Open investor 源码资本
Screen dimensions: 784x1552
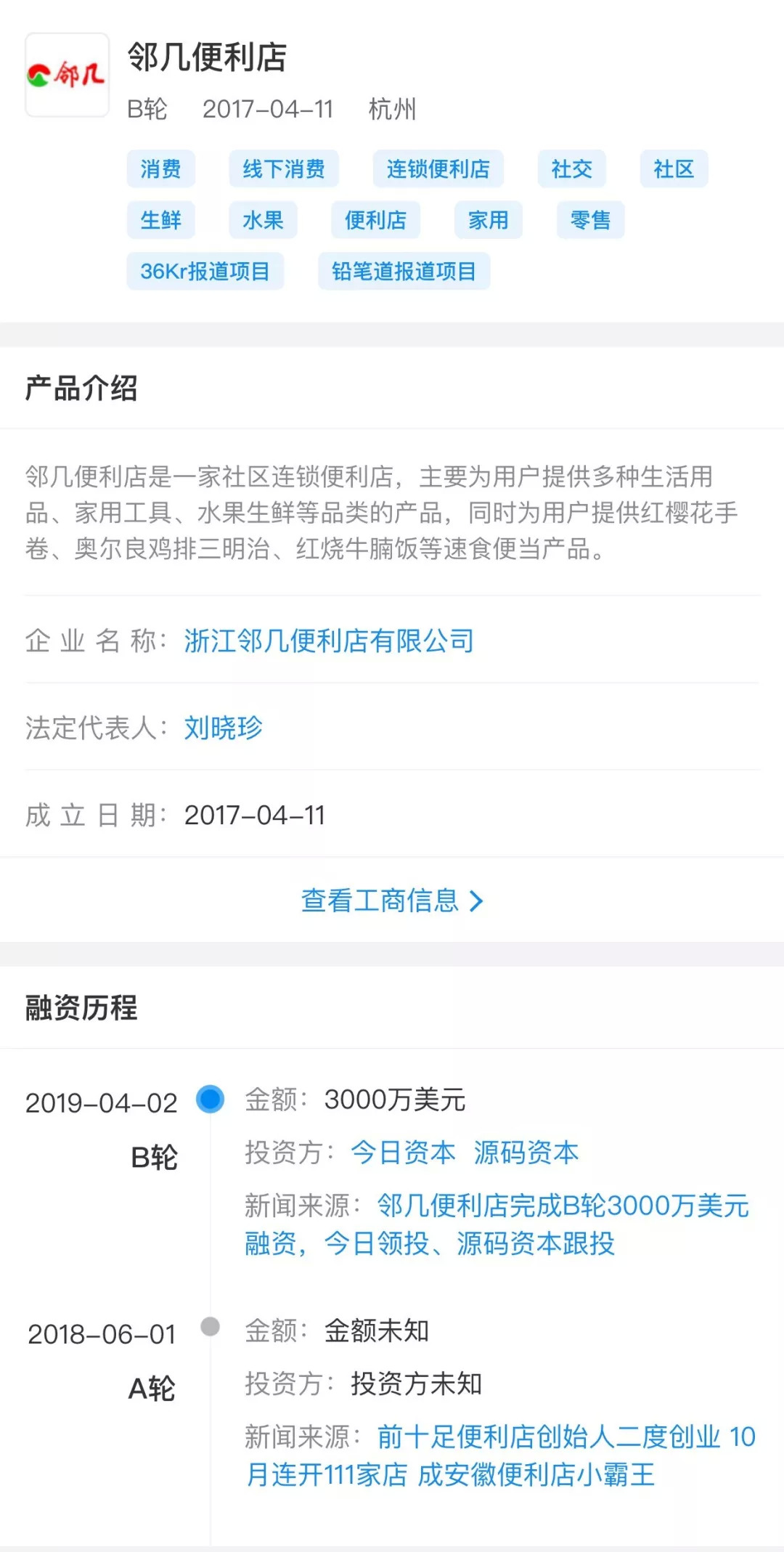pyautogui.click(x=526, y=1152)
